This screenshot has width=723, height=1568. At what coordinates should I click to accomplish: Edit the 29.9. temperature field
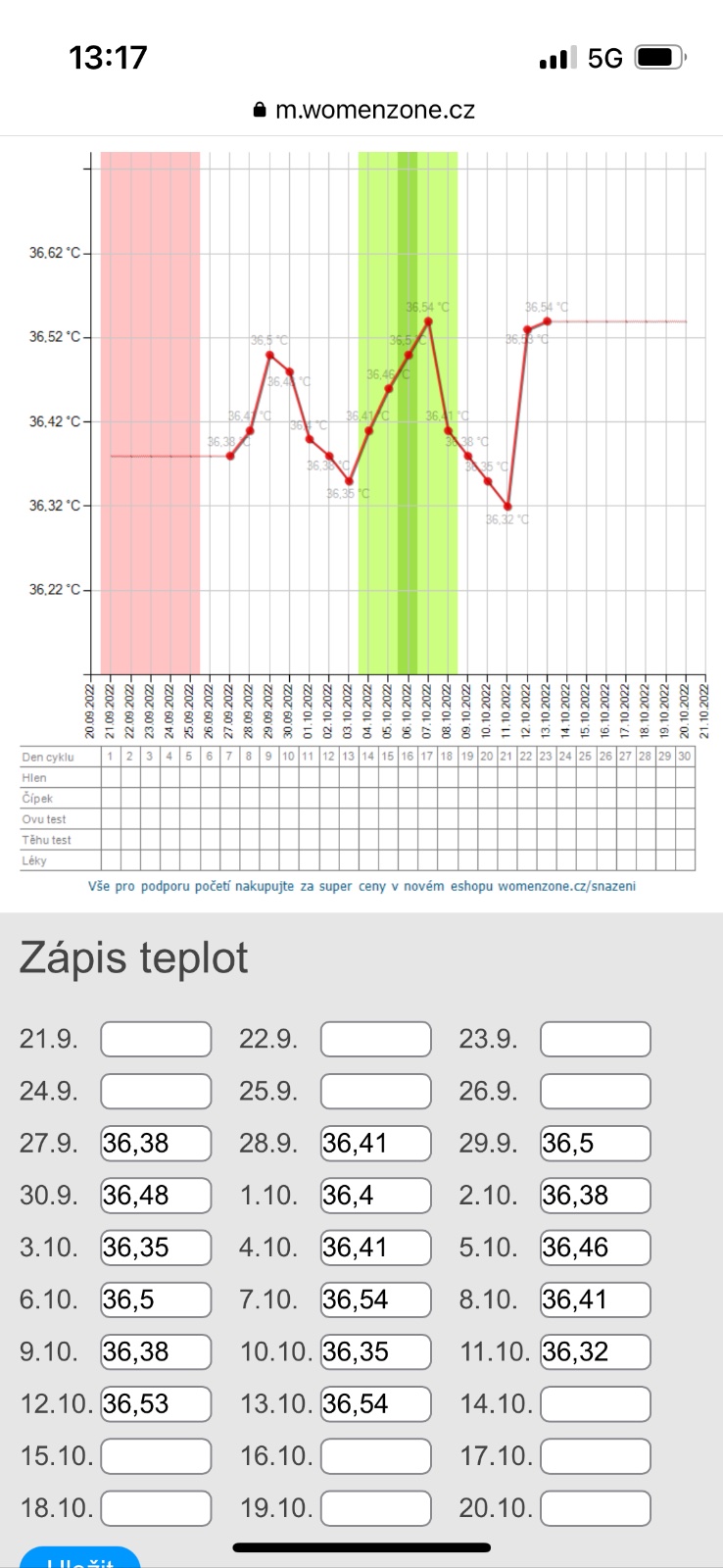(x=596, y=1143)
